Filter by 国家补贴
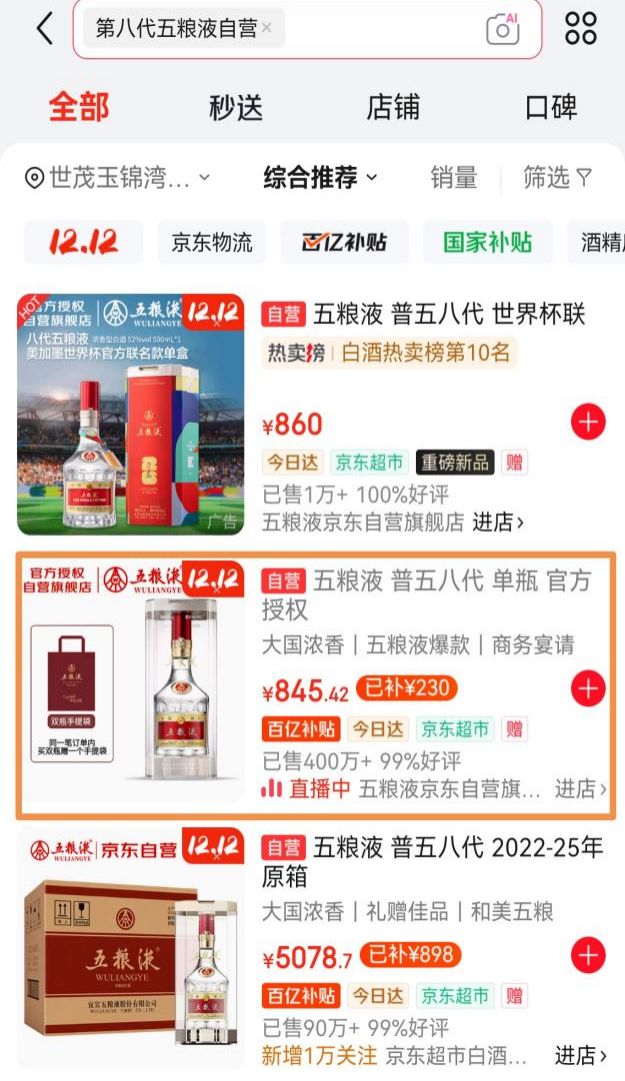This screenshot has width=625, height=1081. pyautogui.click(x=487, y=242)
